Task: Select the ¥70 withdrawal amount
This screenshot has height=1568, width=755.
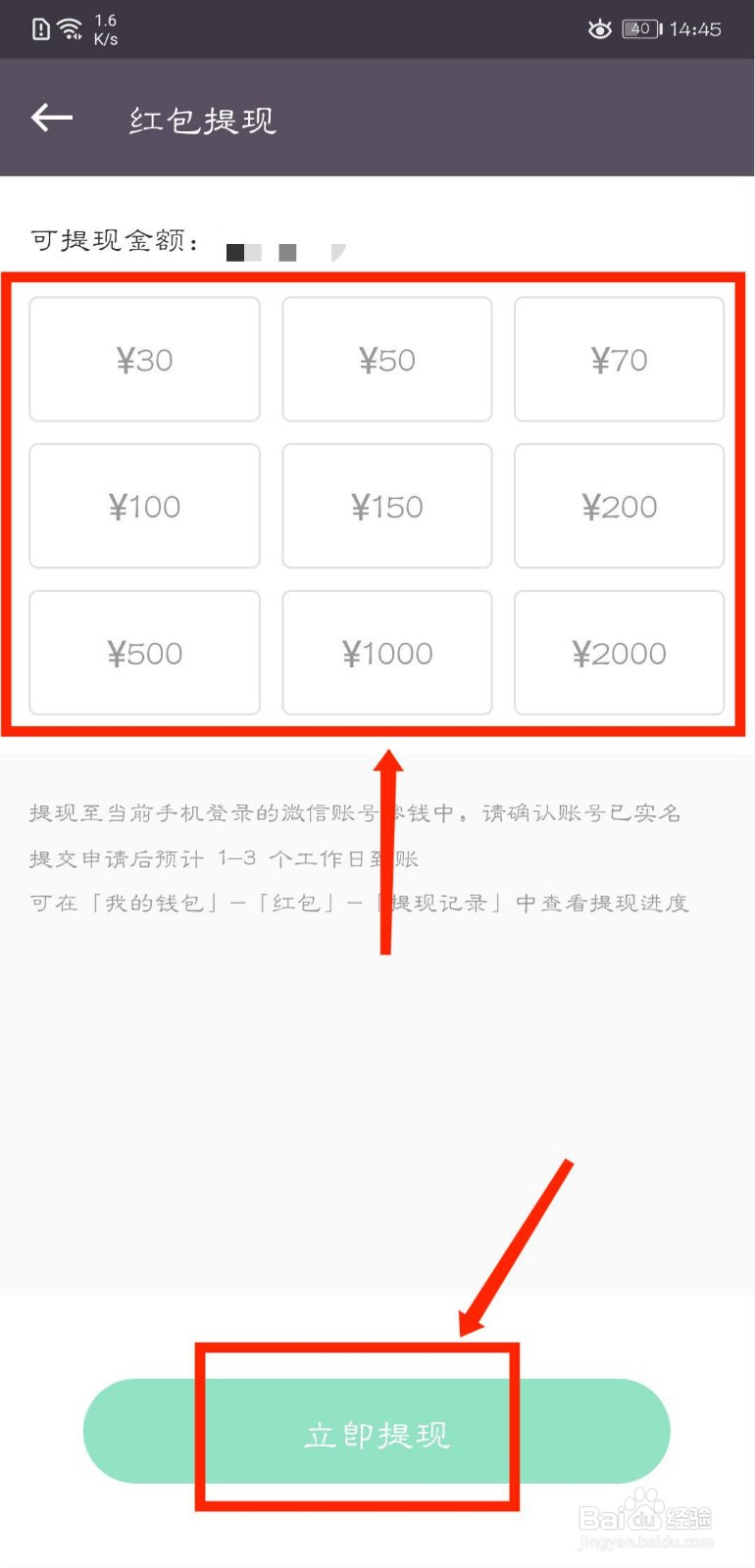Action: [620, 359]
